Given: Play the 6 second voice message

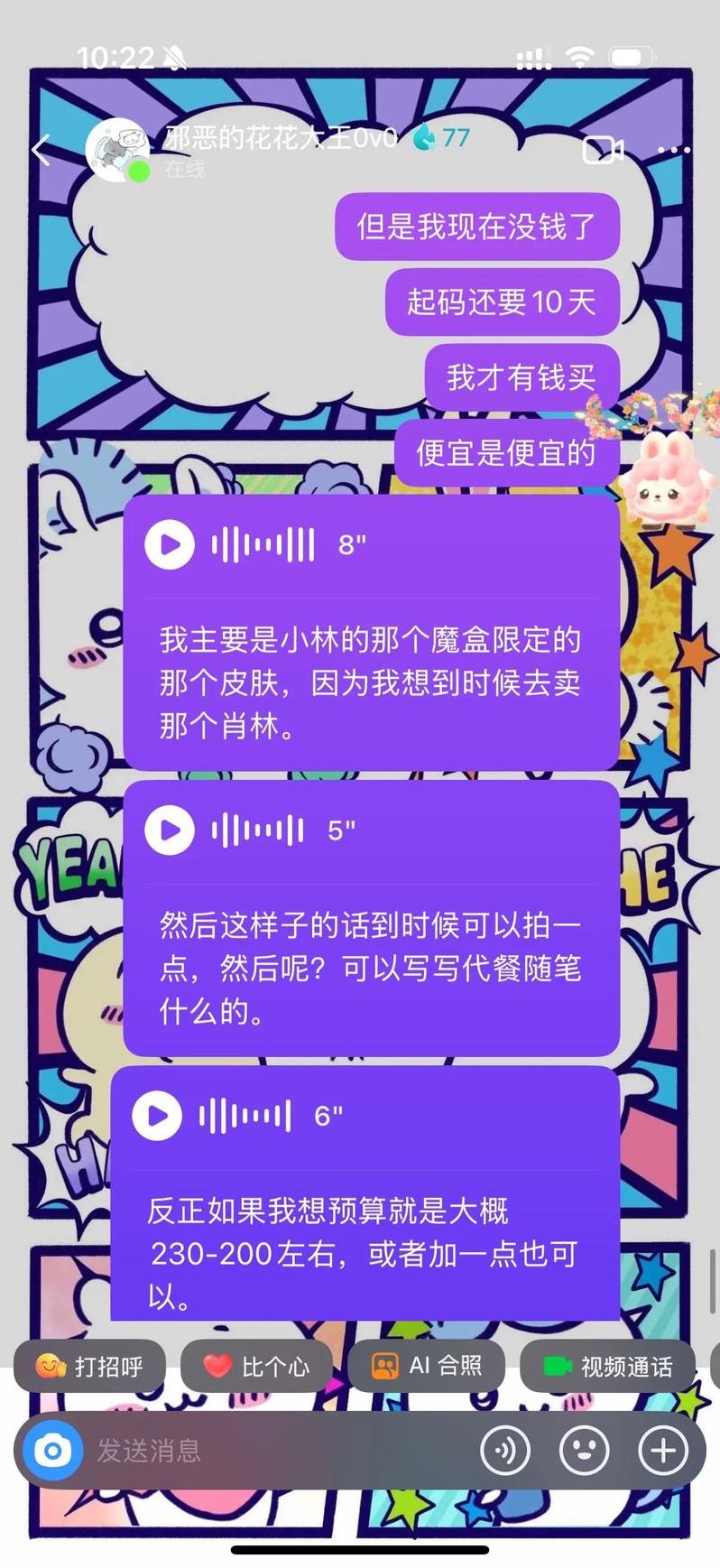Looking at the screenshot, I should 157,1116.
